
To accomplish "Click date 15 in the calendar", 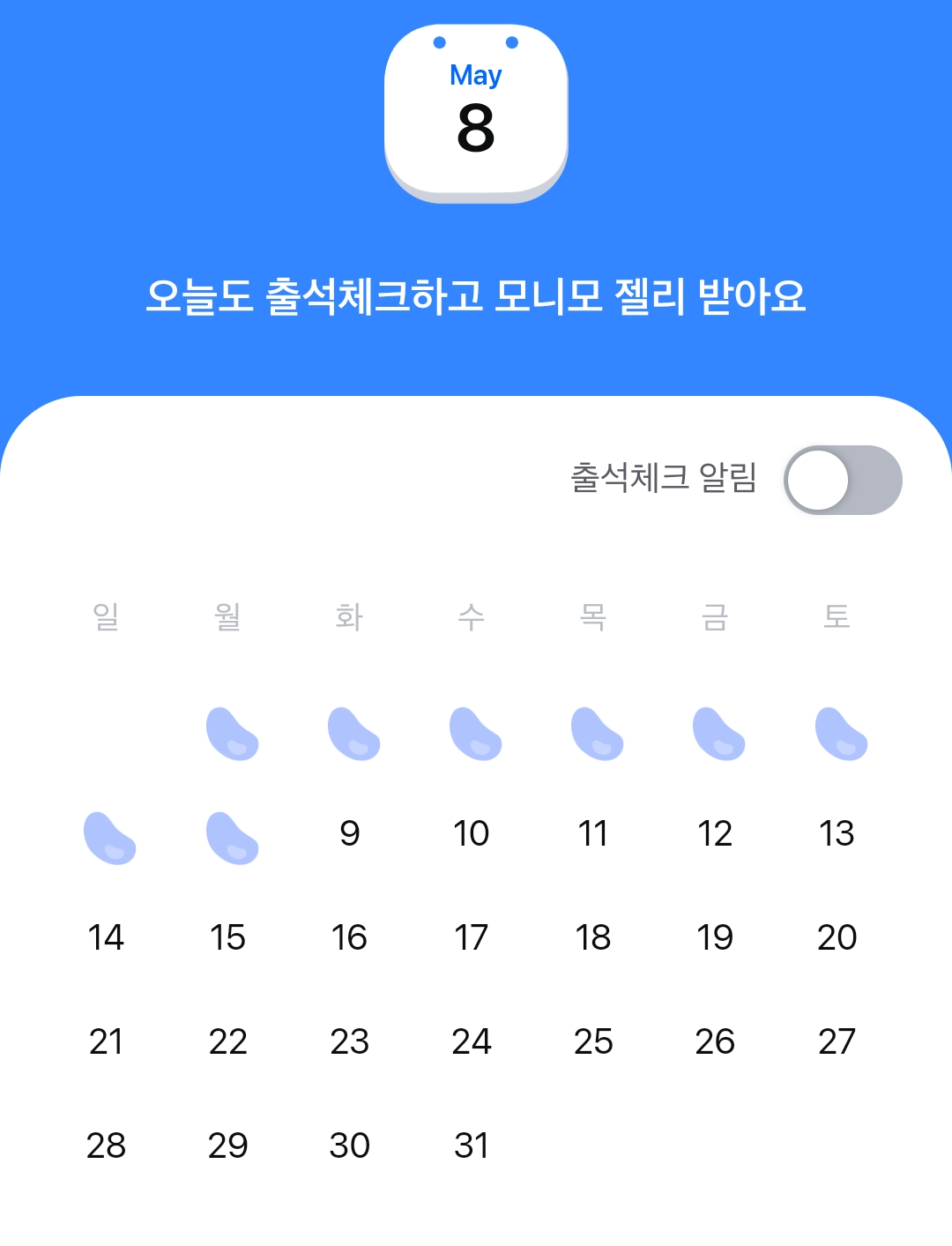I will 228,937.
